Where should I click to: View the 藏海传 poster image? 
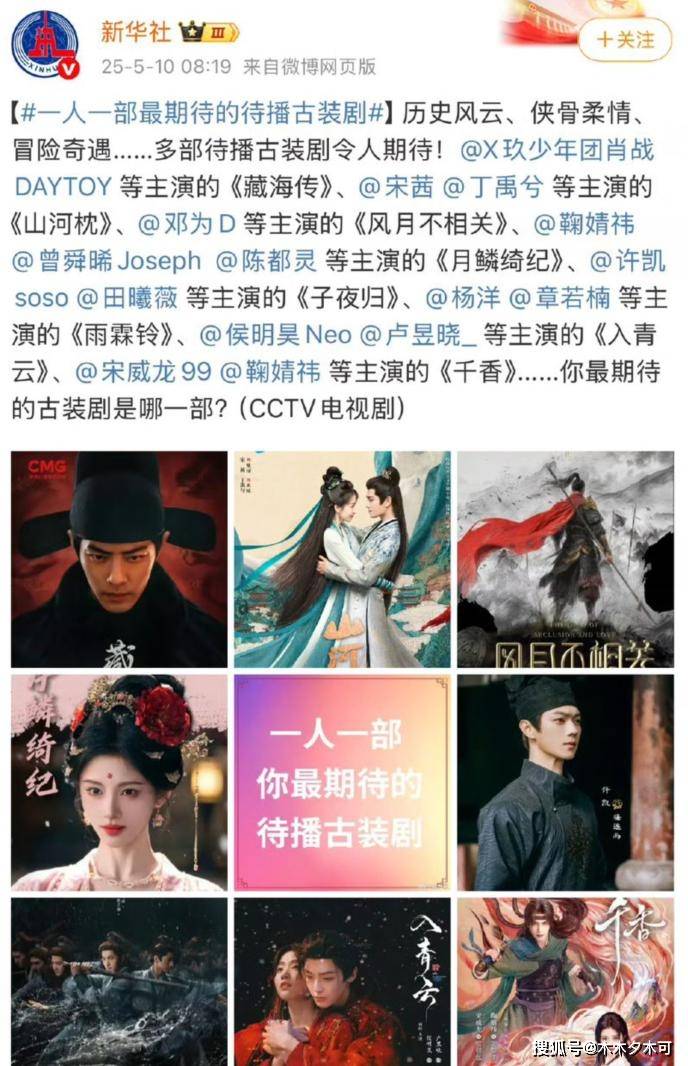(x=119, y=559)
